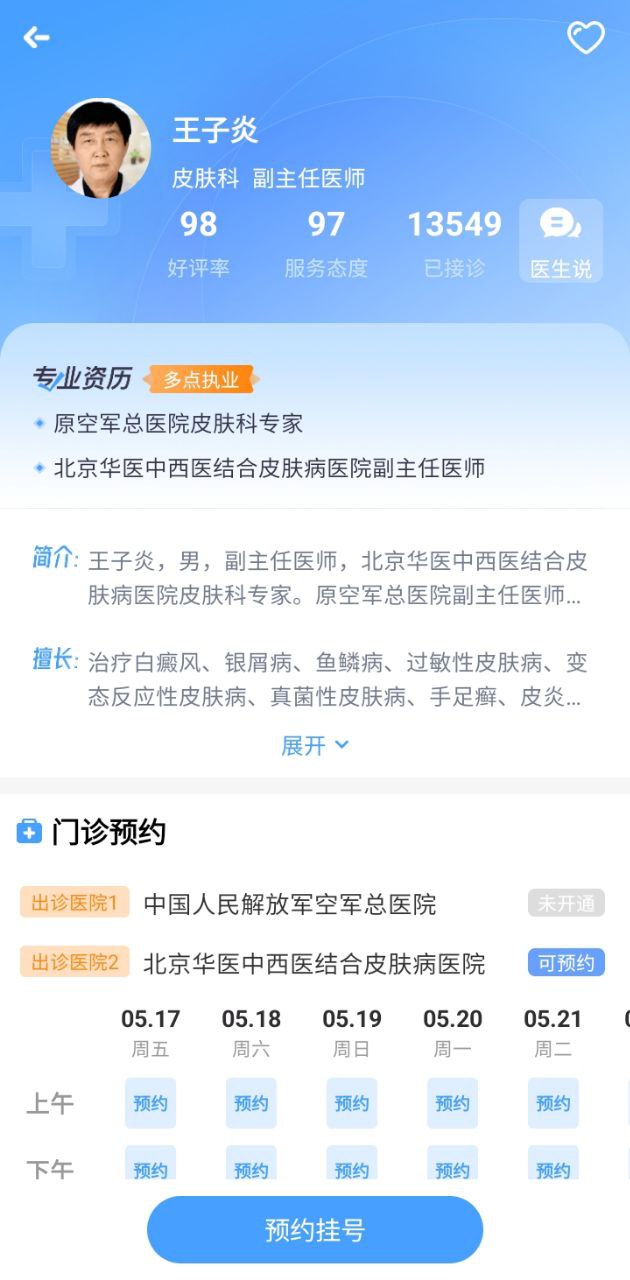Viewport: 630px width, 1280px height.
Task: Book the 05.17 afternoon appointment slot
Action: [150, 1166]
